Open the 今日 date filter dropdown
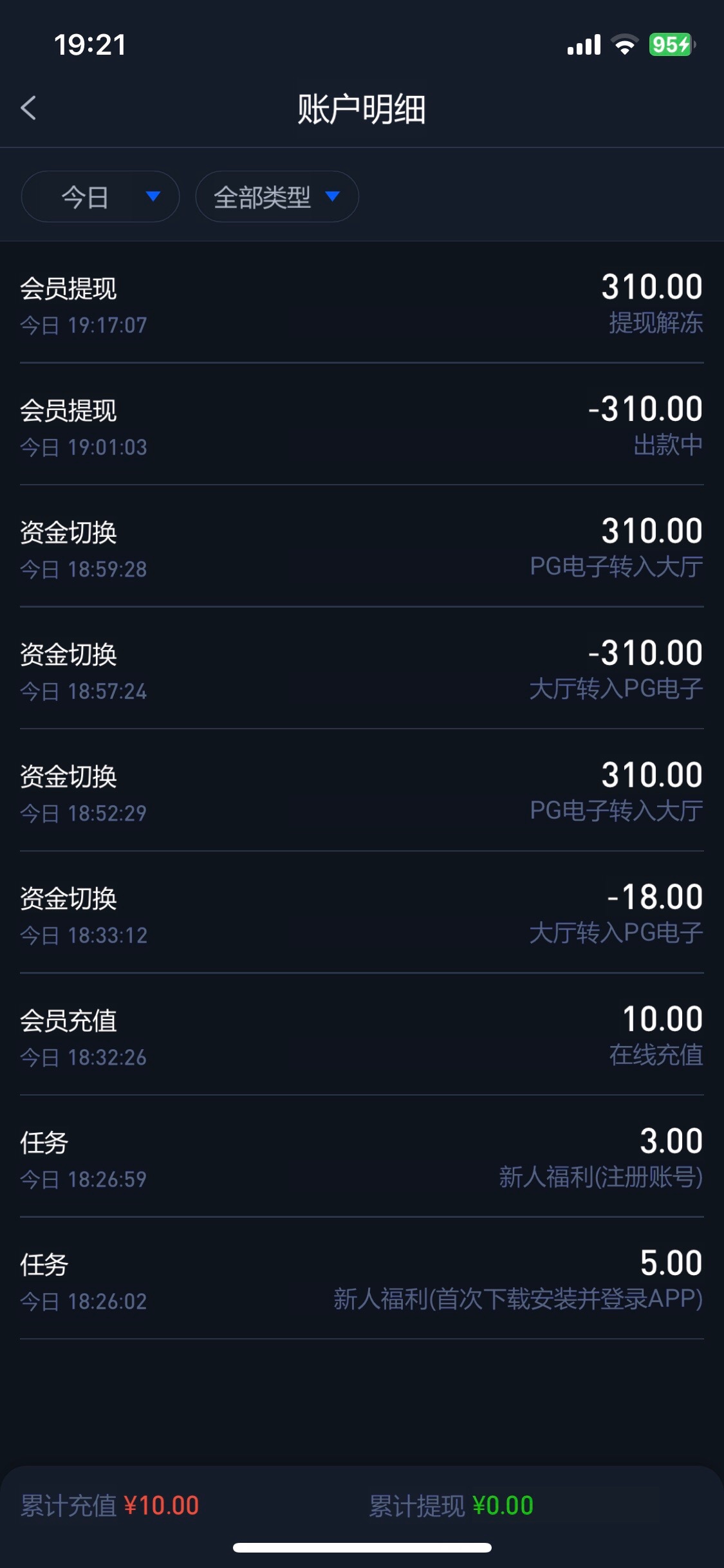Screen dimensions: 724x1568 100,196
